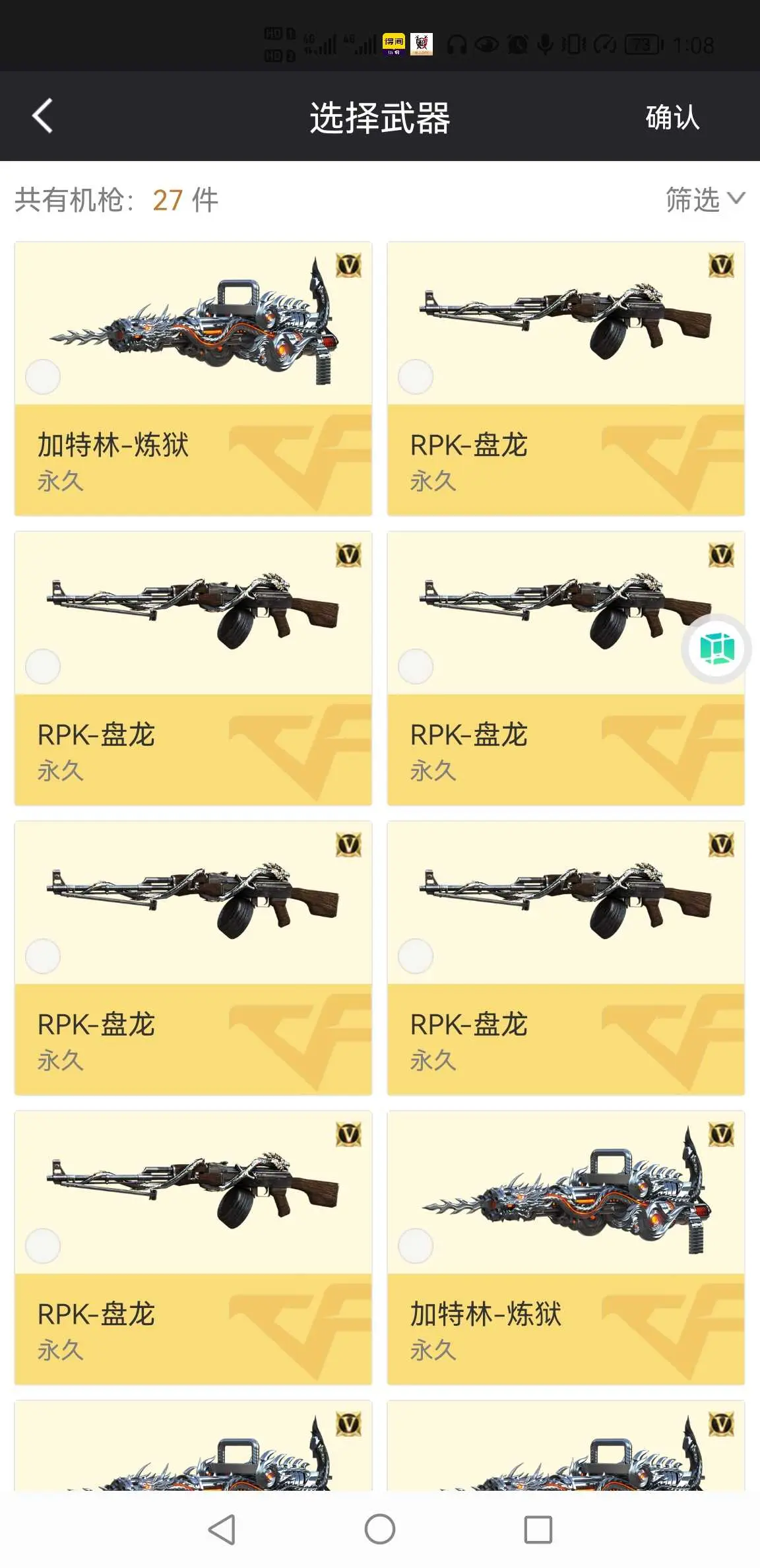Open the floating green cube icon
The width and height of the screenshot is (760, 1568).
716,649
